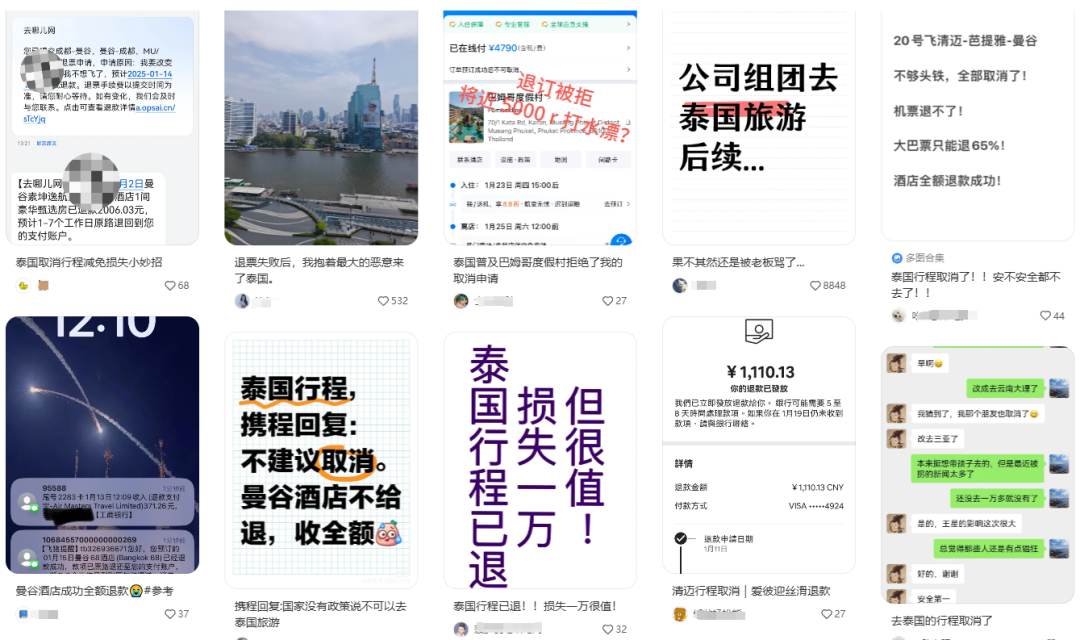Viewport: 1080px width, 640px height.
Task: Like the post with 532 likes
Action: pos(384,301)
